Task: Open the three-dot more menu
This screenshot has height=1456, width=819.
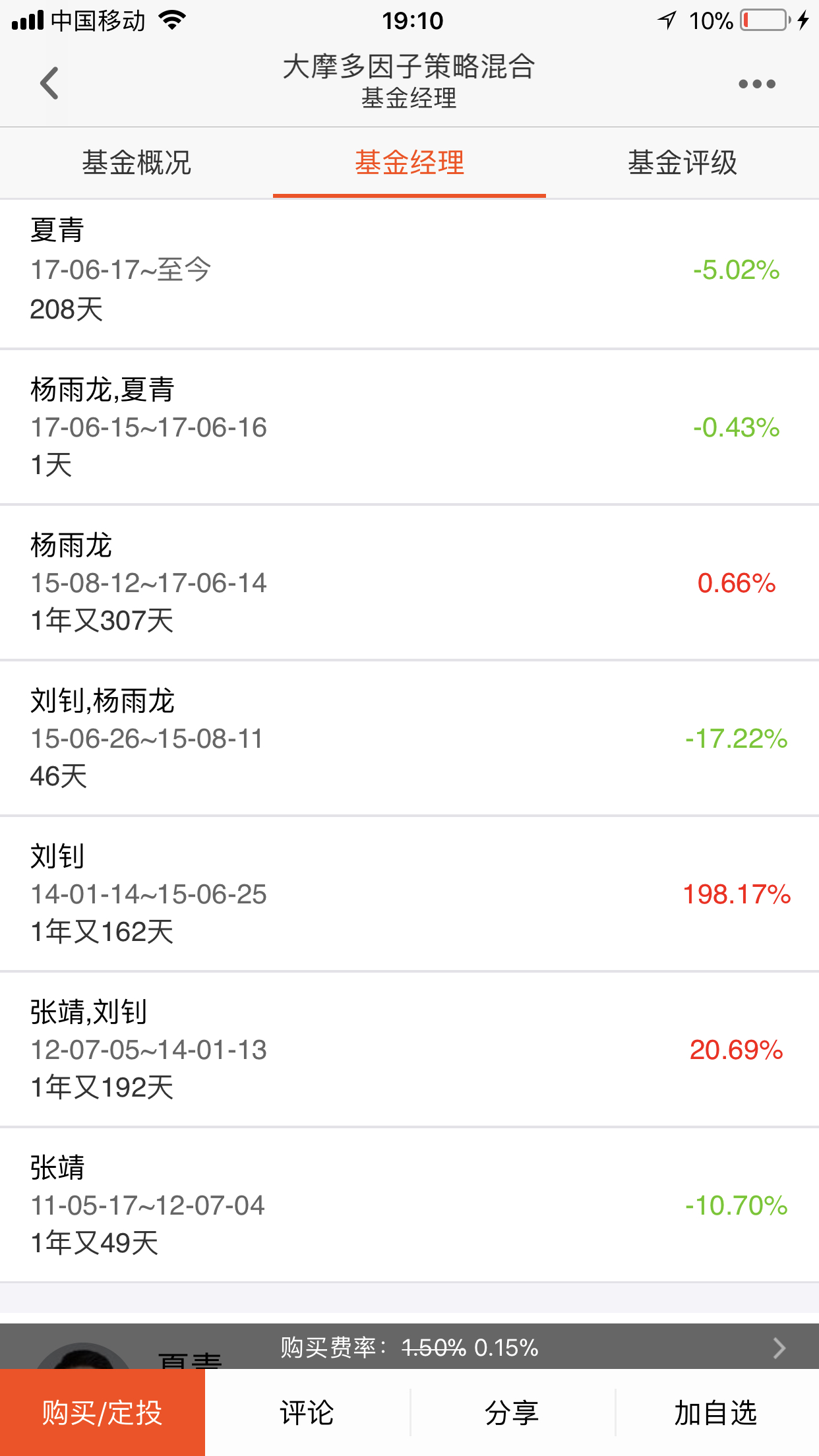Action: pyautogui.click(x=756, y=84)
